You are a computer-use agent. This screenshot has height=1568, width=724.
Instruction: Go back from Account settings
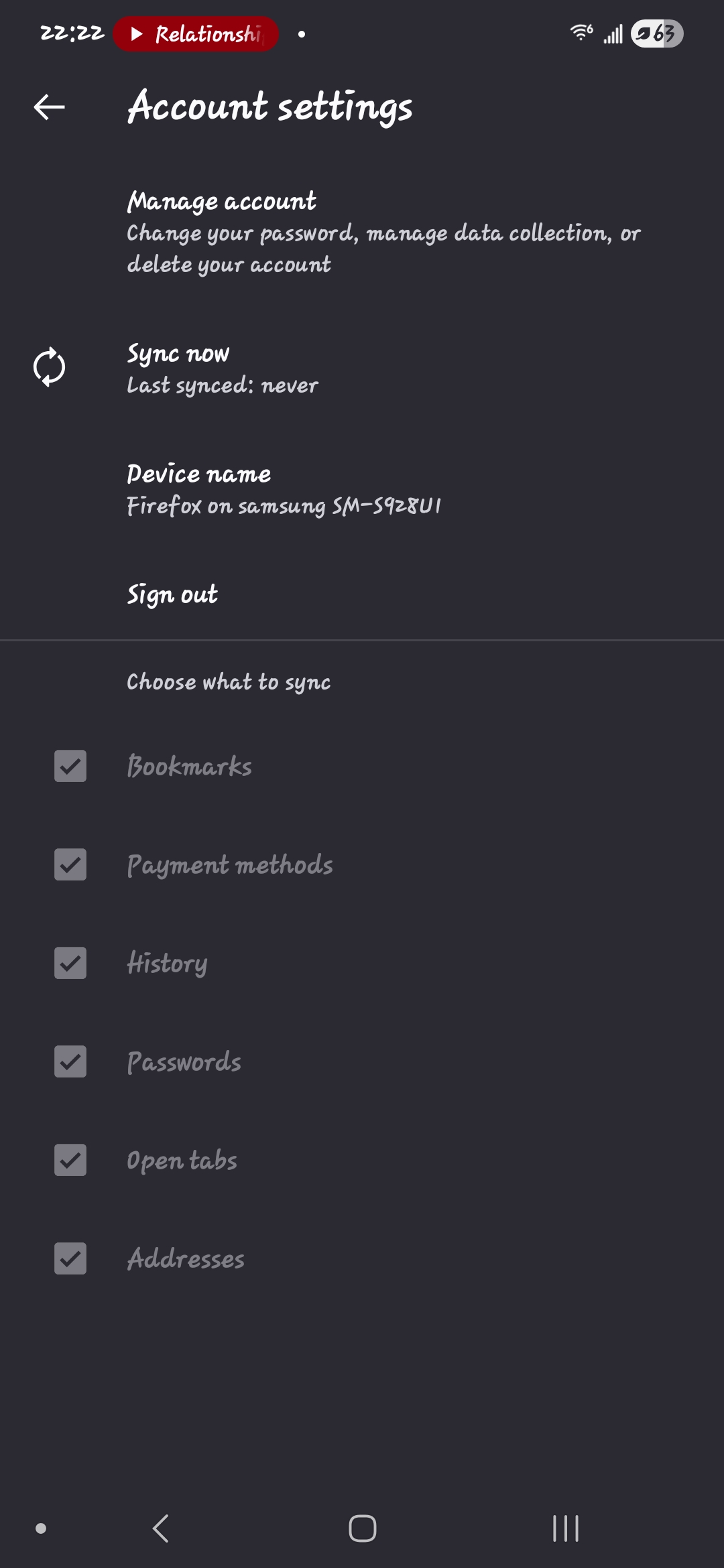point(49,107)
